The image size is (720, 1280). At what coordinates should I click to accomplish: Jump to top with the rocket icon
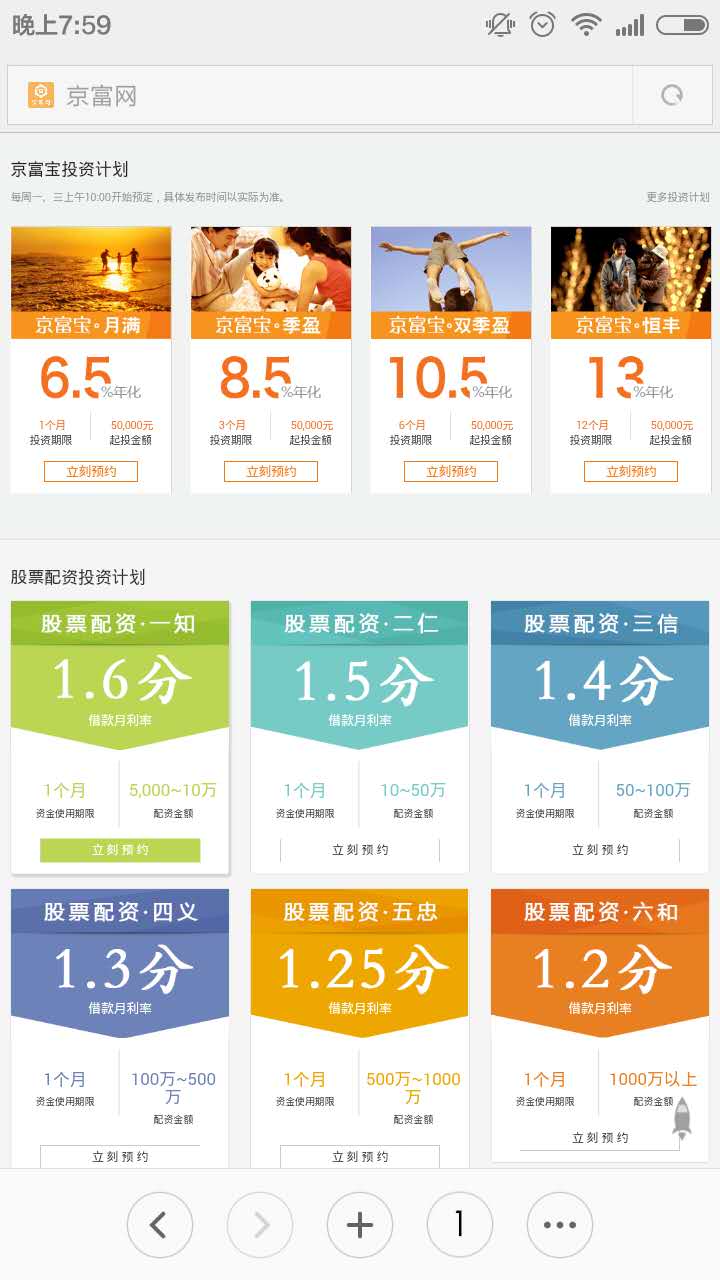point(682,1119)
